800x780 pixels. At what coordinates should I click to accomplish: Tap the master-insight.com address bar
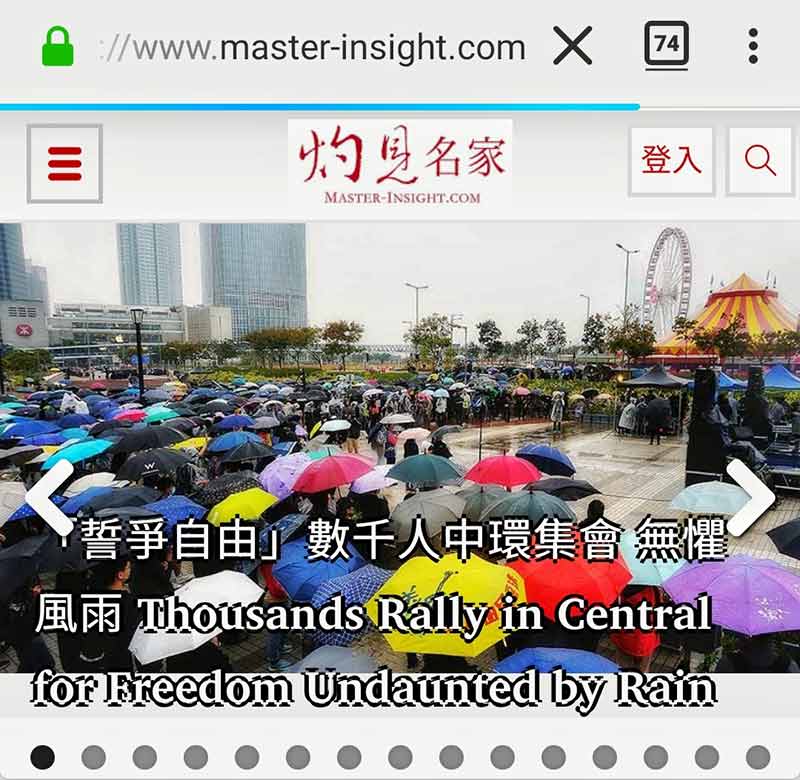click(314, 47)
